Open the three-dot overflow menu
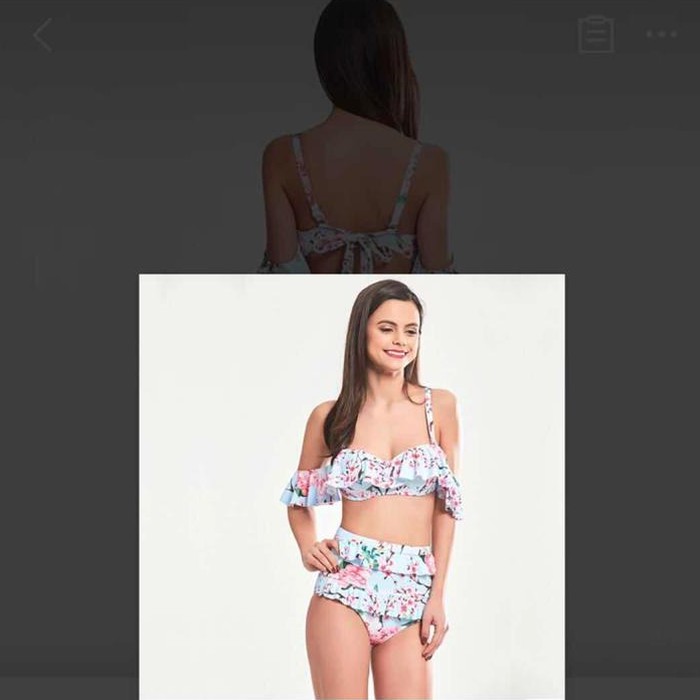Screen dimensions: 700x700 coord(661,35)
